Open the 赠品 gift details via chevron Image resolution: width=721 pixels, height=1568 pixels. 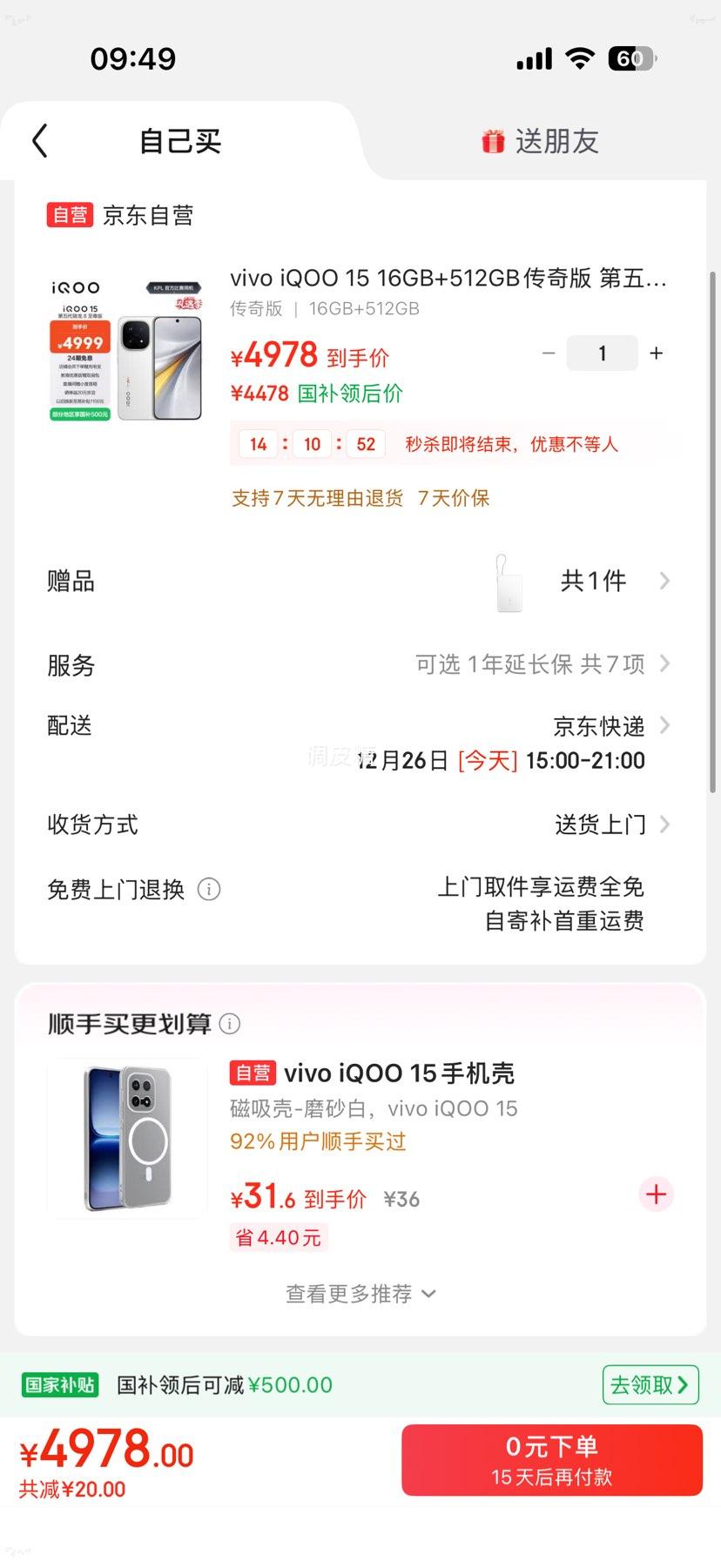664,581
